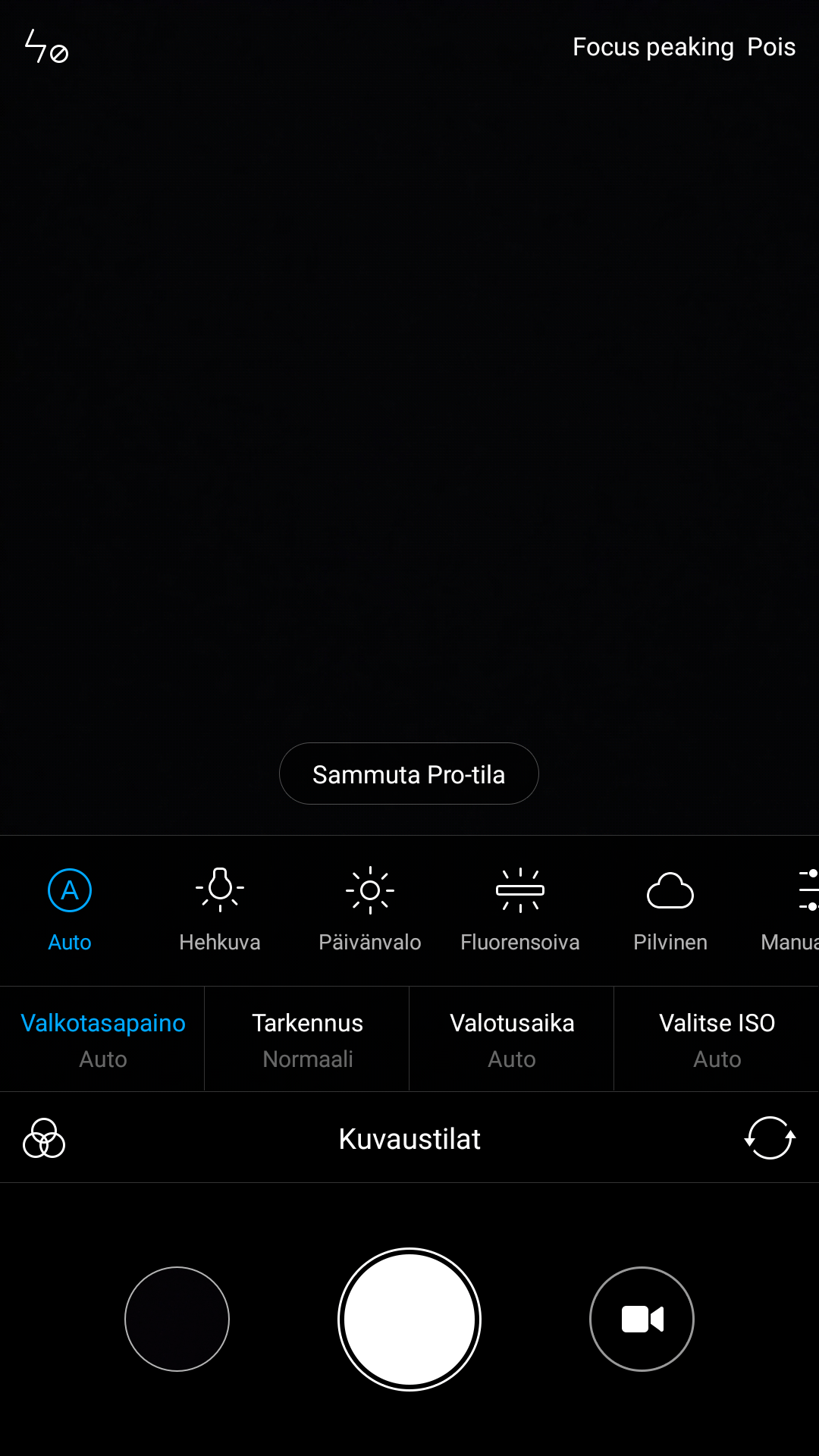Tap Sammuta Pro-tila button
The height and width of the screenshot is (1456, 819).
coord(409,774)
